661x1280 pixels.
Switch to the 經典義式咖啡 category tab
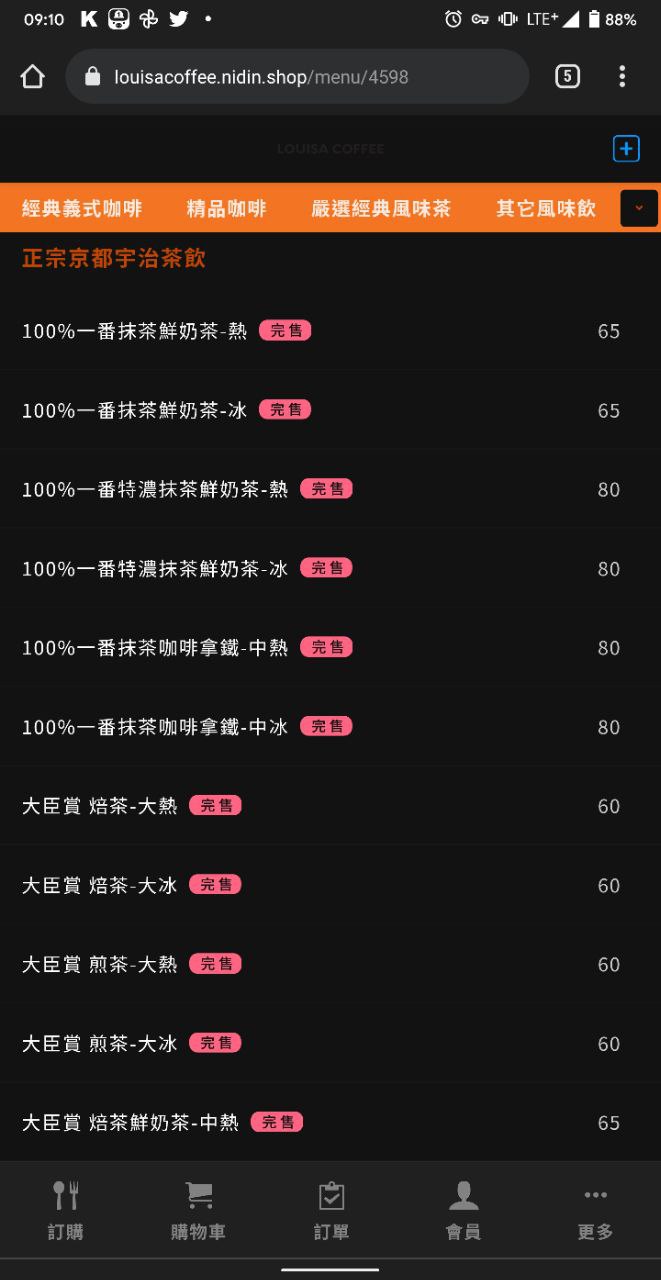tap(82, 208)
